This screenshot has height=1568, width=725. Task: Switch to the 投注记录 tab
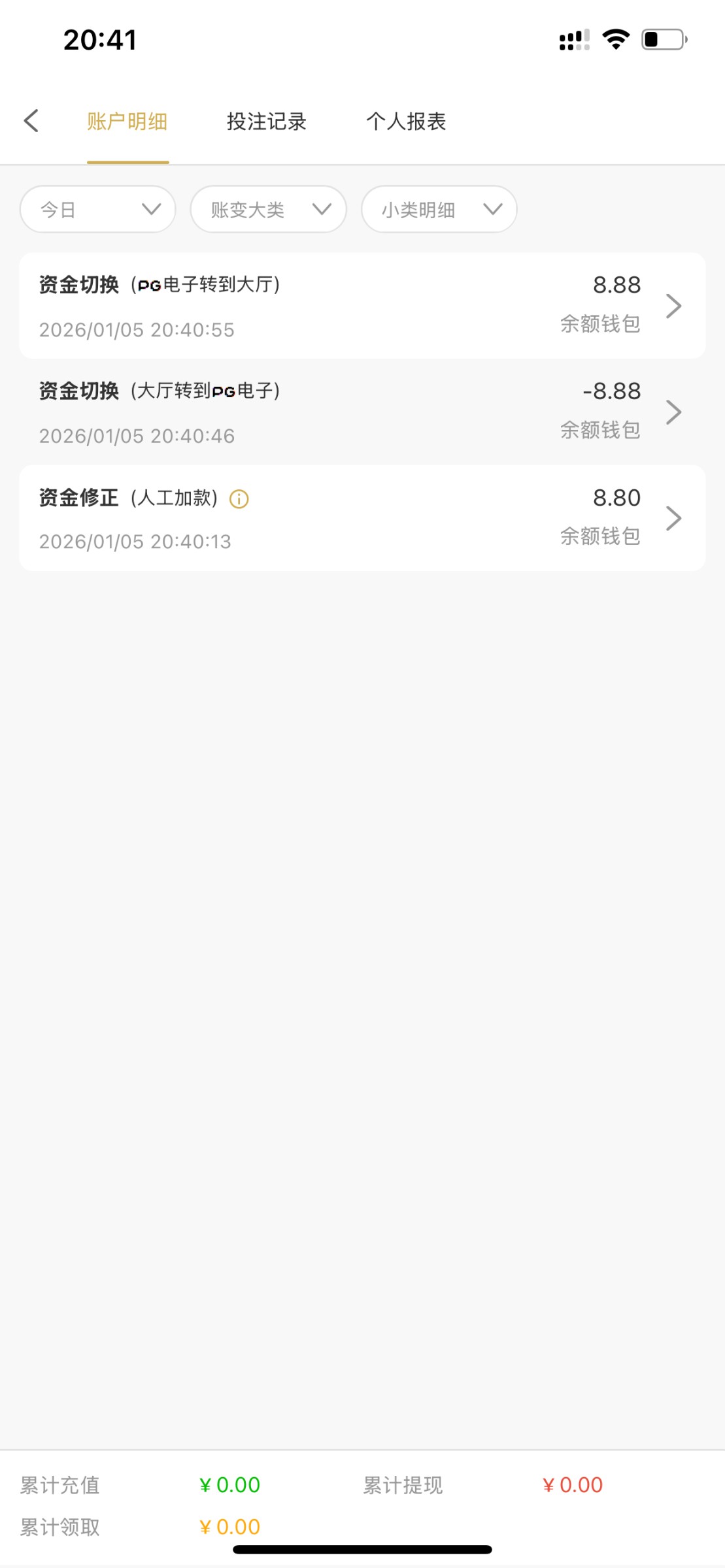coord(267,122)
